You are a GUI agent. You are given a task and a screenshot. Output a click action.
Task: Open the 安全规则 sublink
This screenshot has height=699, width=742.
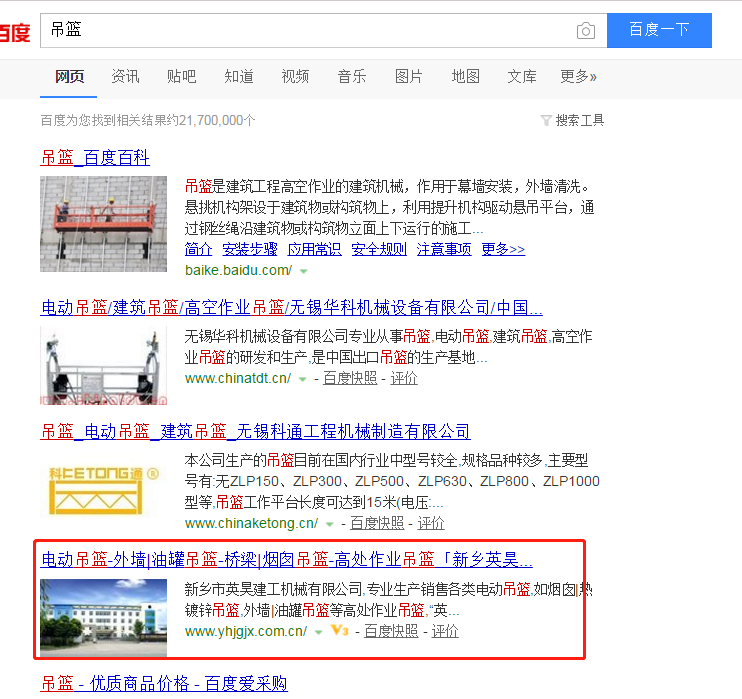tap(379, 249)
